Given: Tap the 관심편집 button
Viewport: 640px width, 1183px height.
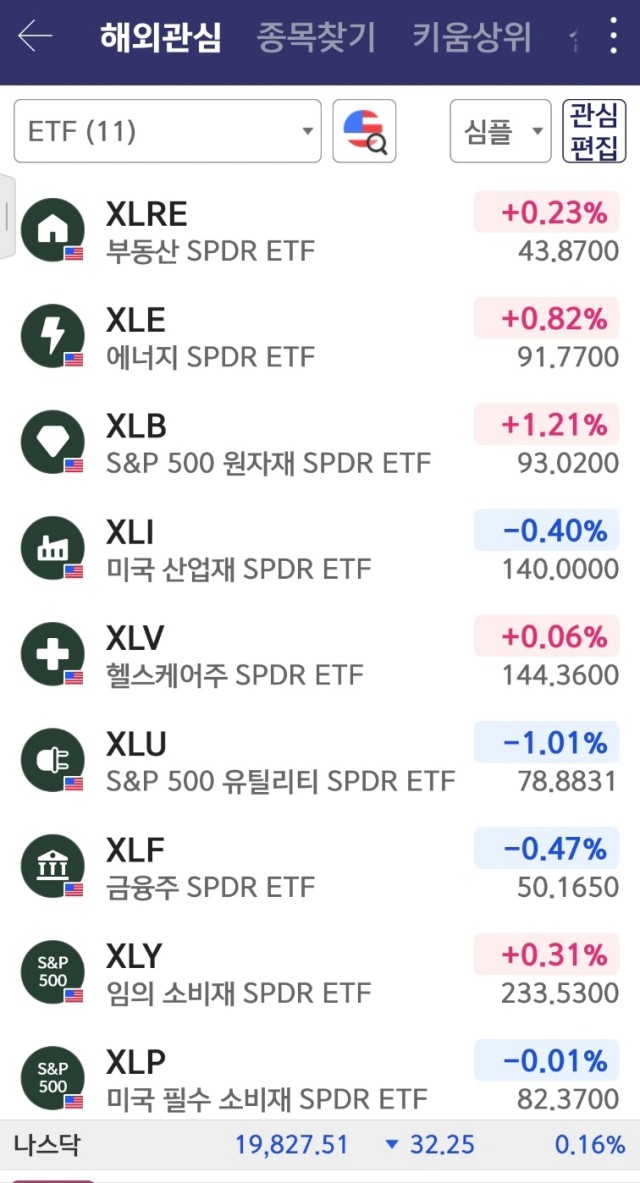Looking at the screenshot, I should (x=594, y=131).
